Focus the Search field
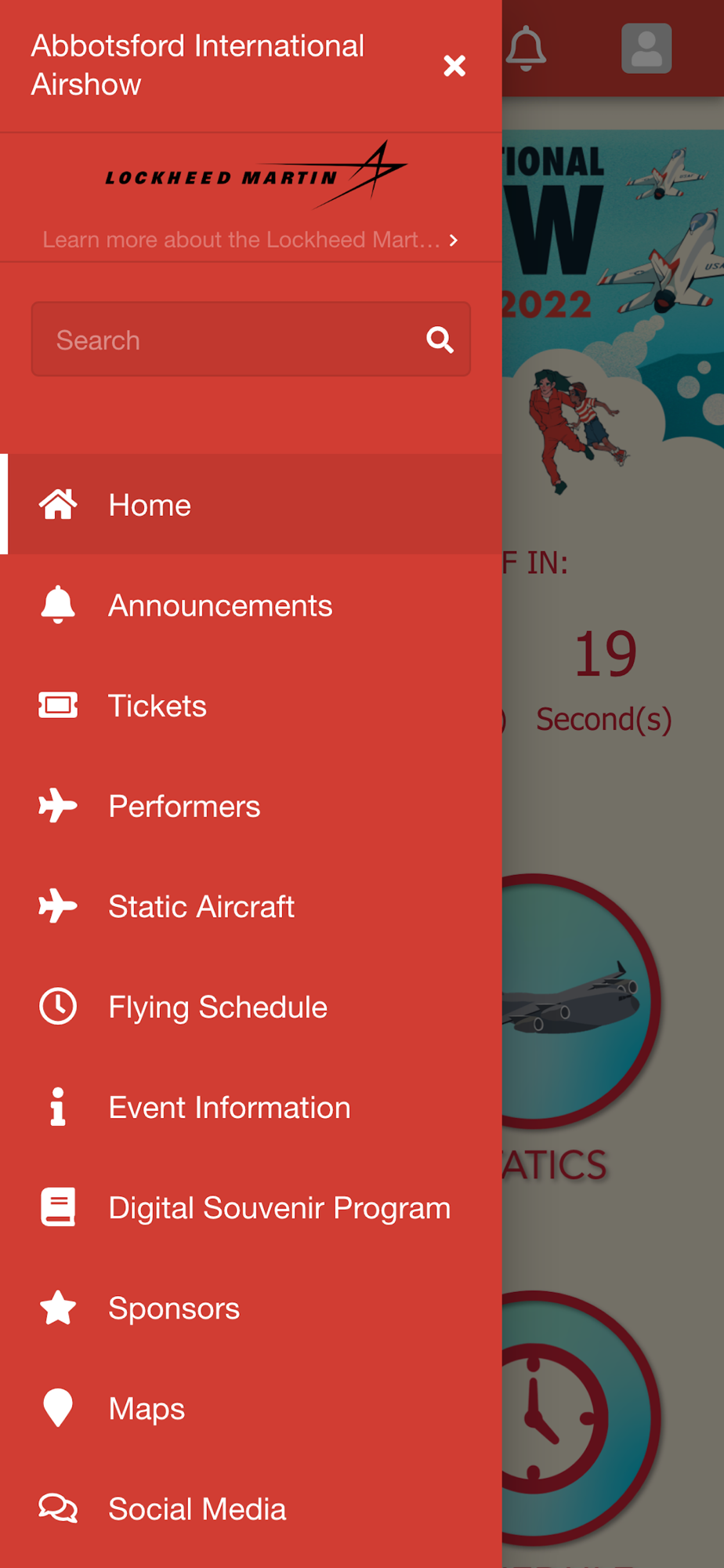Image resolution: width=724 pixels, height=1568 pixels. coord(251,339)
